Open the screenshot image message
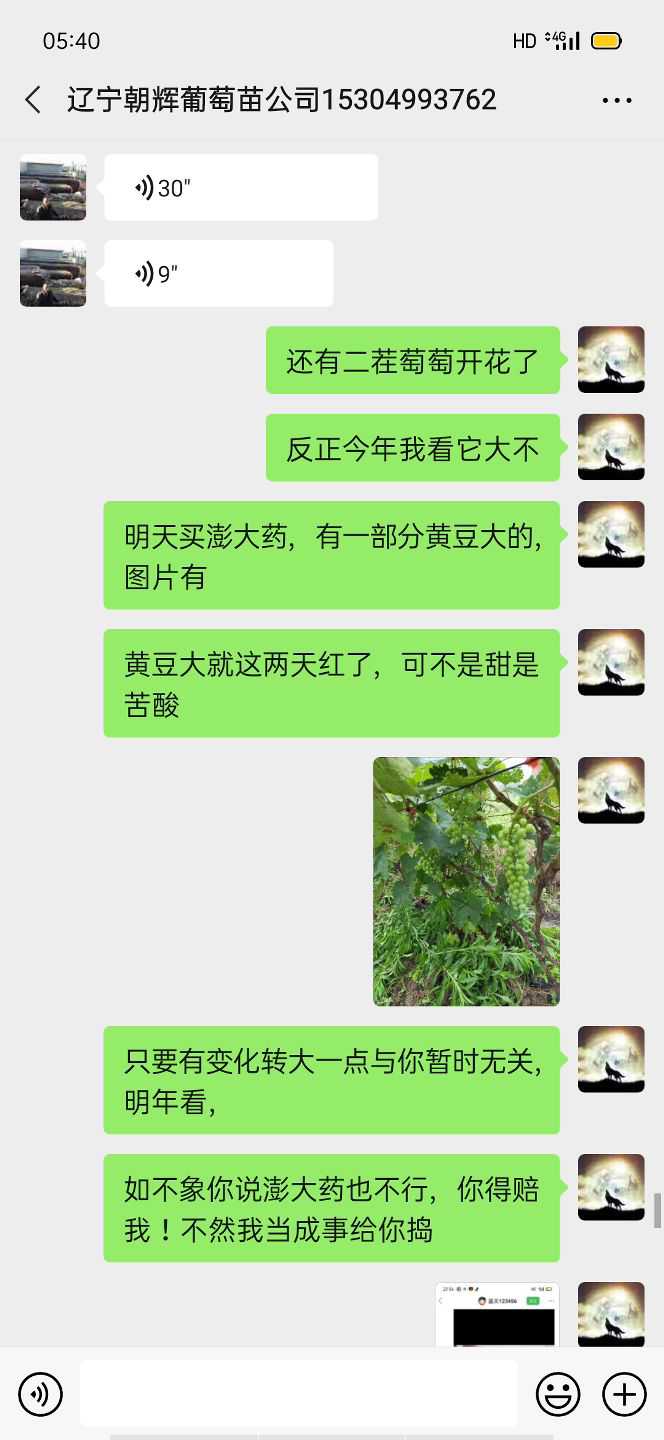664x1440 pixels. coord(497,1314)
